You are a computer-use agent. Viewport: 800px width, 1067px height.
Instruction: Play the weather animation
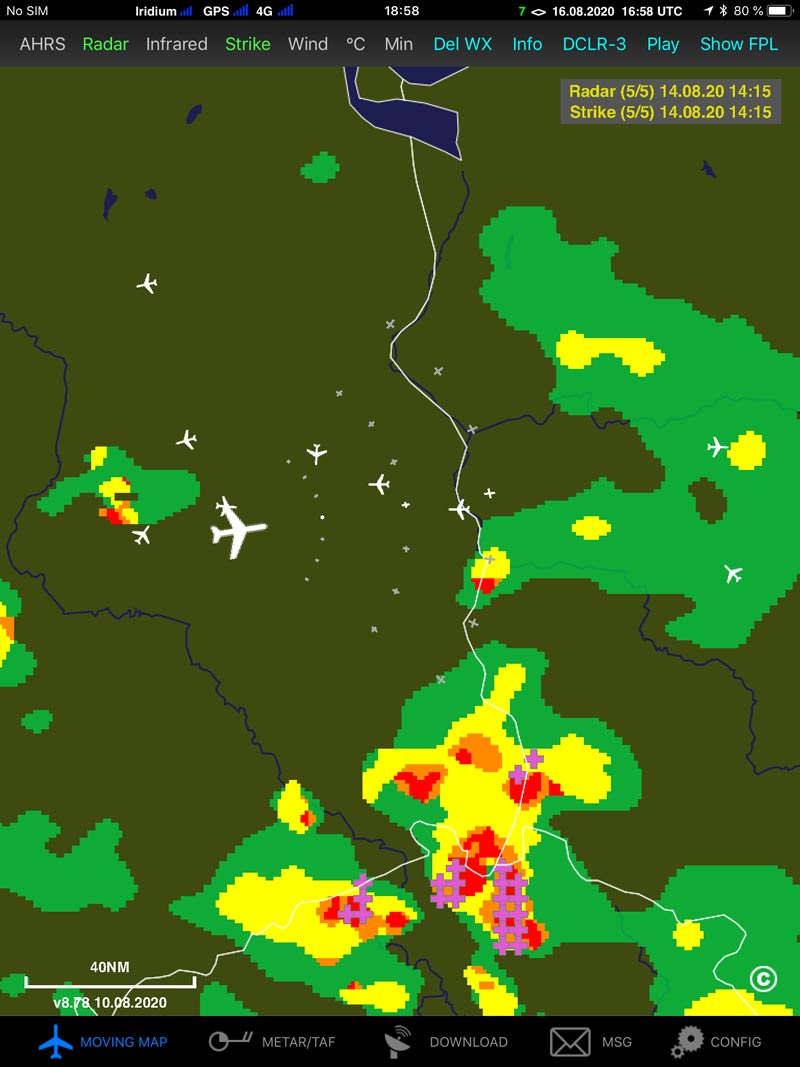point(663,44)
